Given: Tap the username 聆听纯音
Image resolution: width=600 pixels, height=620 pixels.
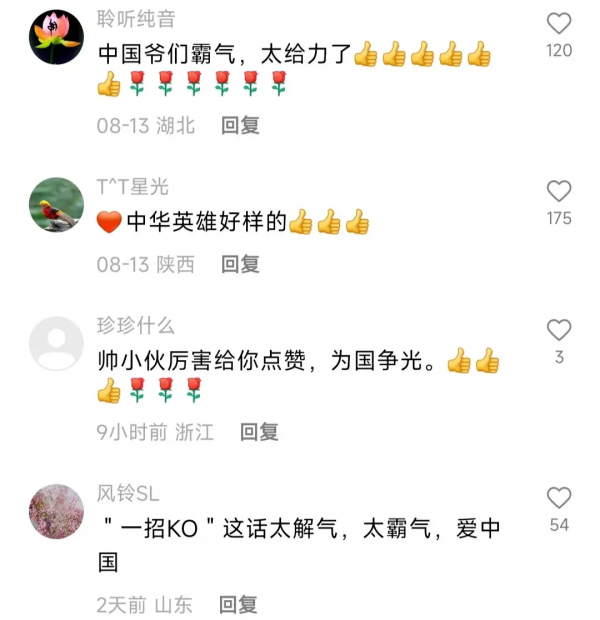Looking at the screenshot, I should (x=136, y=19).
